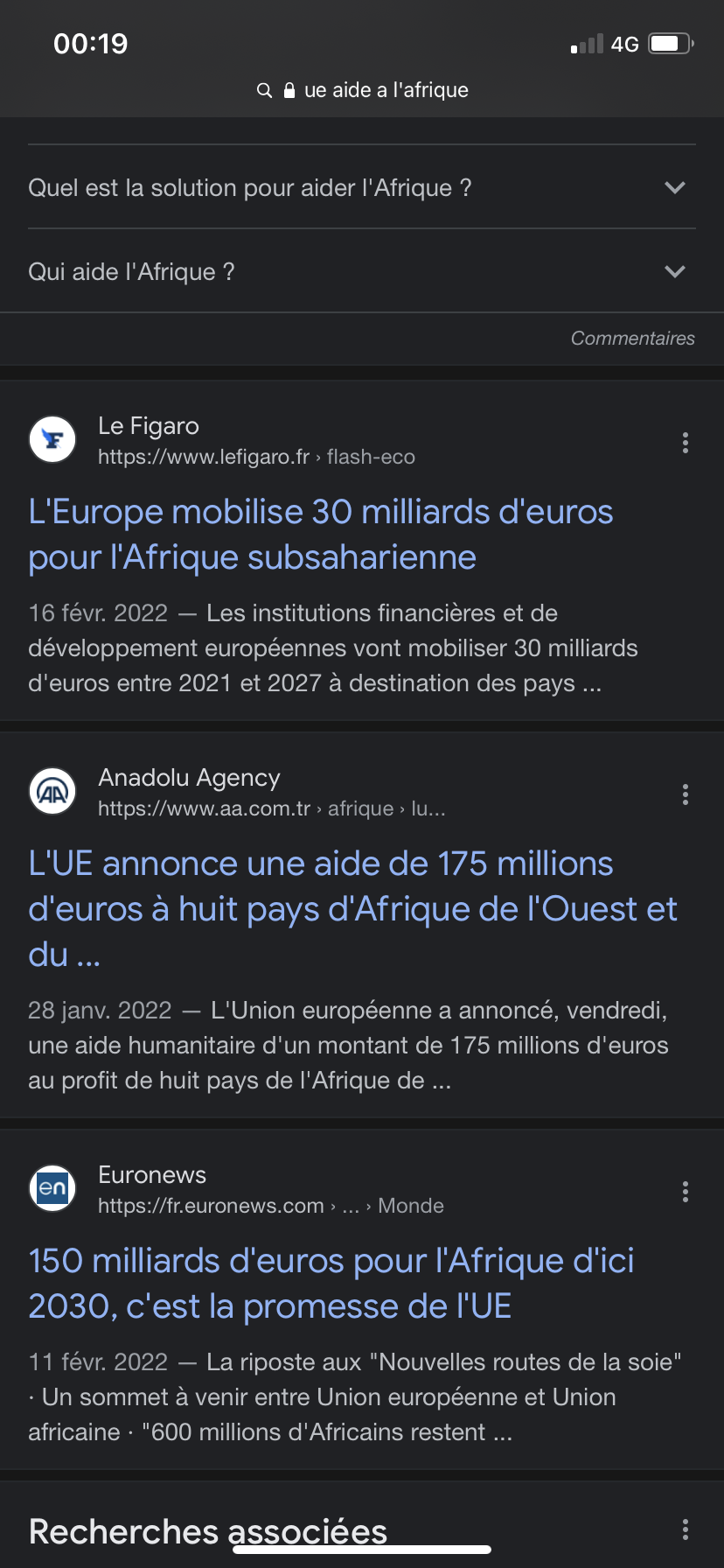Expand "Quel est la solution pour aider l'Afrique ?"
This screenshot has height=1568, width=724.
362,187
